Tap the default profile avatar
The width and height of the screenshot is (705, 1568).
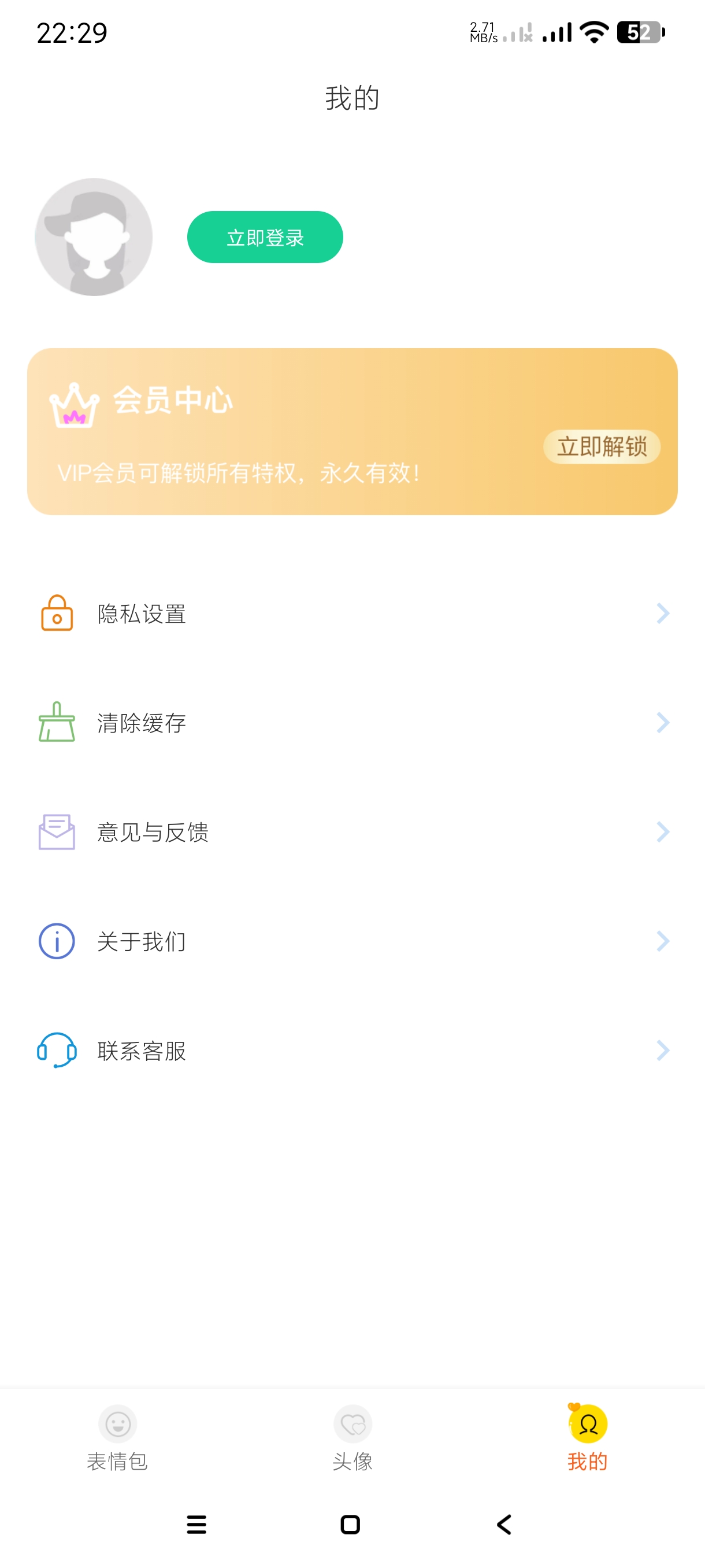tap(94, 237)
